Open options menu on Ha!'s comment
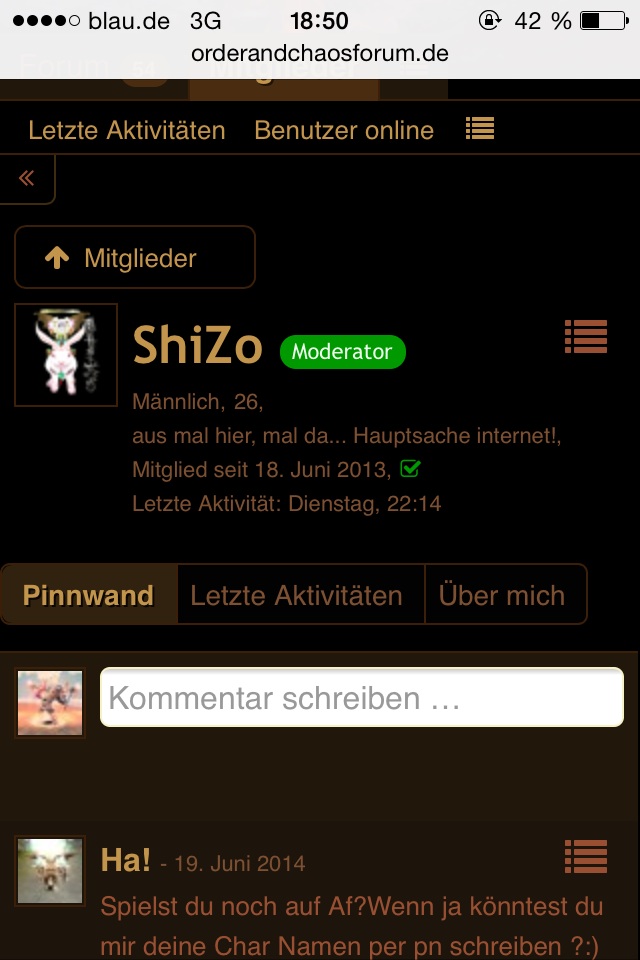Image resolution: width=640 pixels, height=960 pixels. [x=586, y=857]
